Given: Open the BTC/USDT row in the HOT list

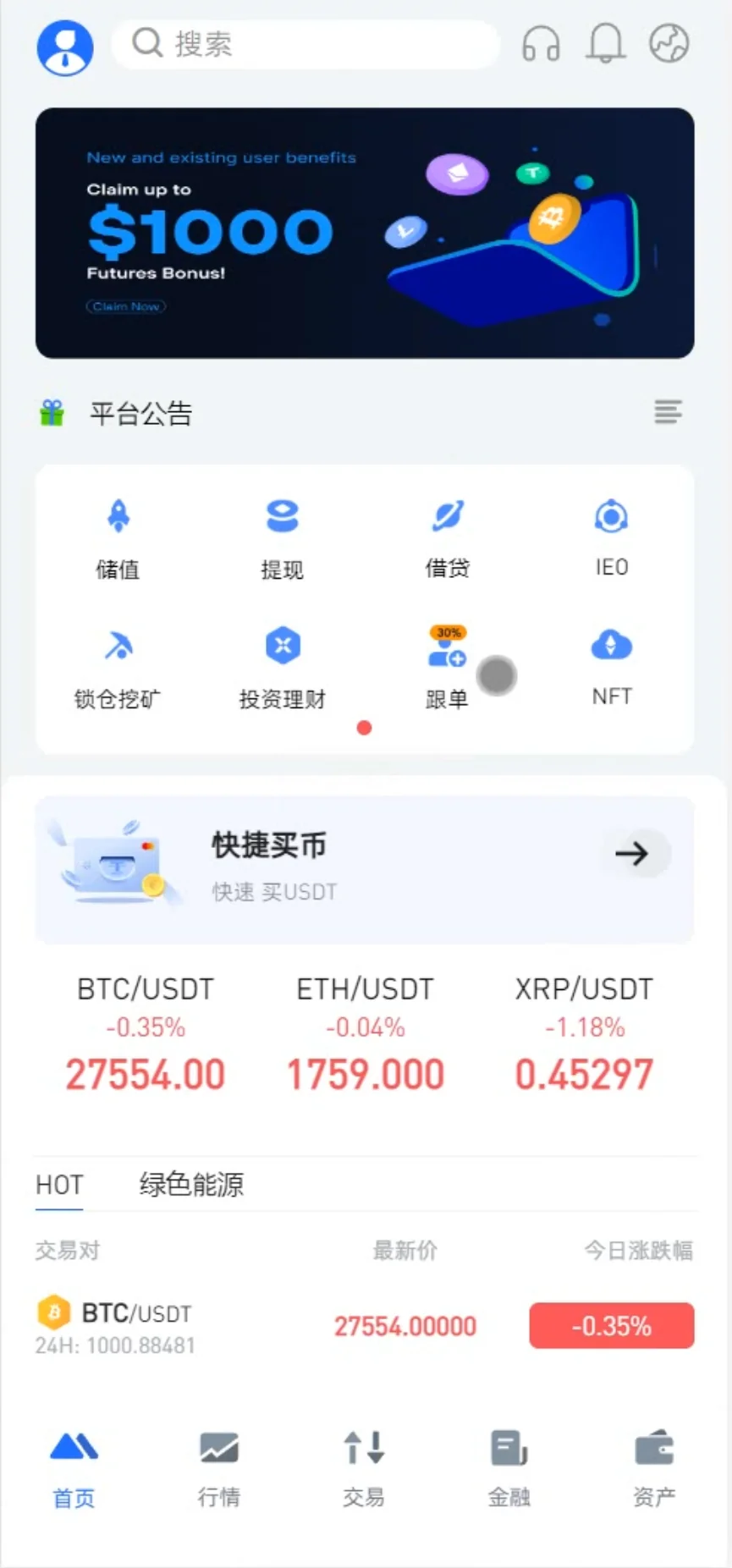Looking at the screenshot, I should 365,1326.
